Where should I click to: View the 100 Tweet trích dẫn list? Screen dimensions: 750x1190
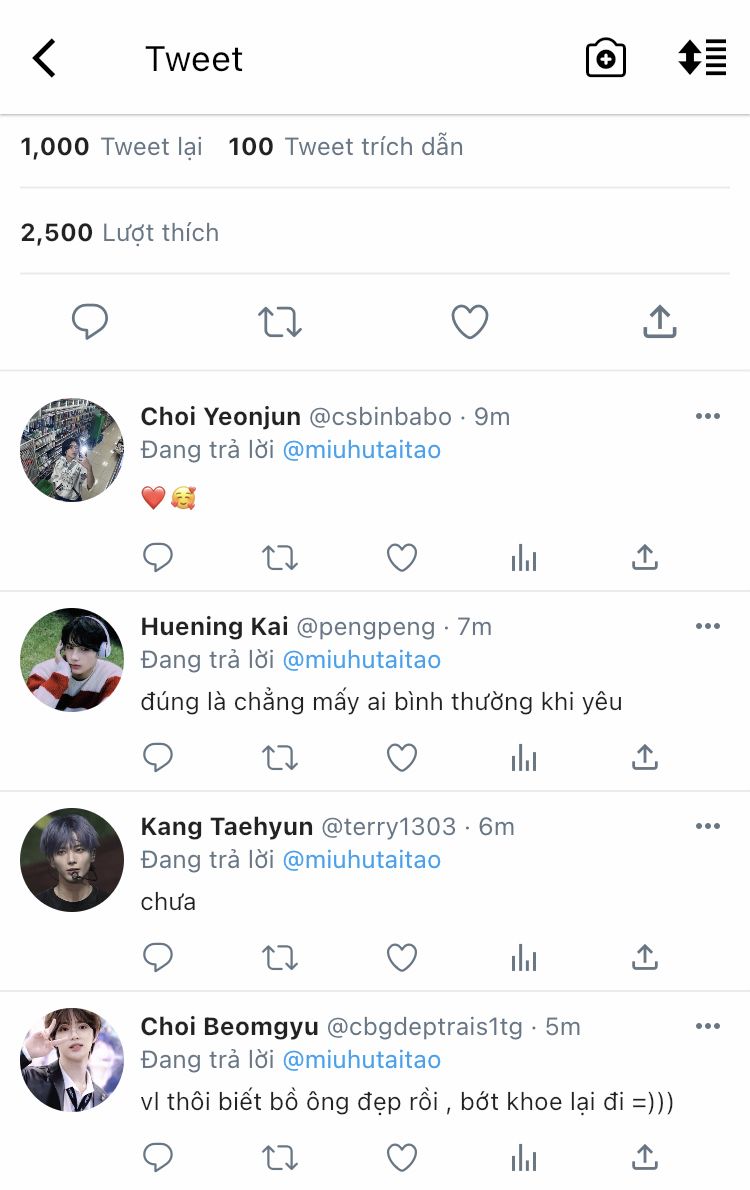coord(345,147)
